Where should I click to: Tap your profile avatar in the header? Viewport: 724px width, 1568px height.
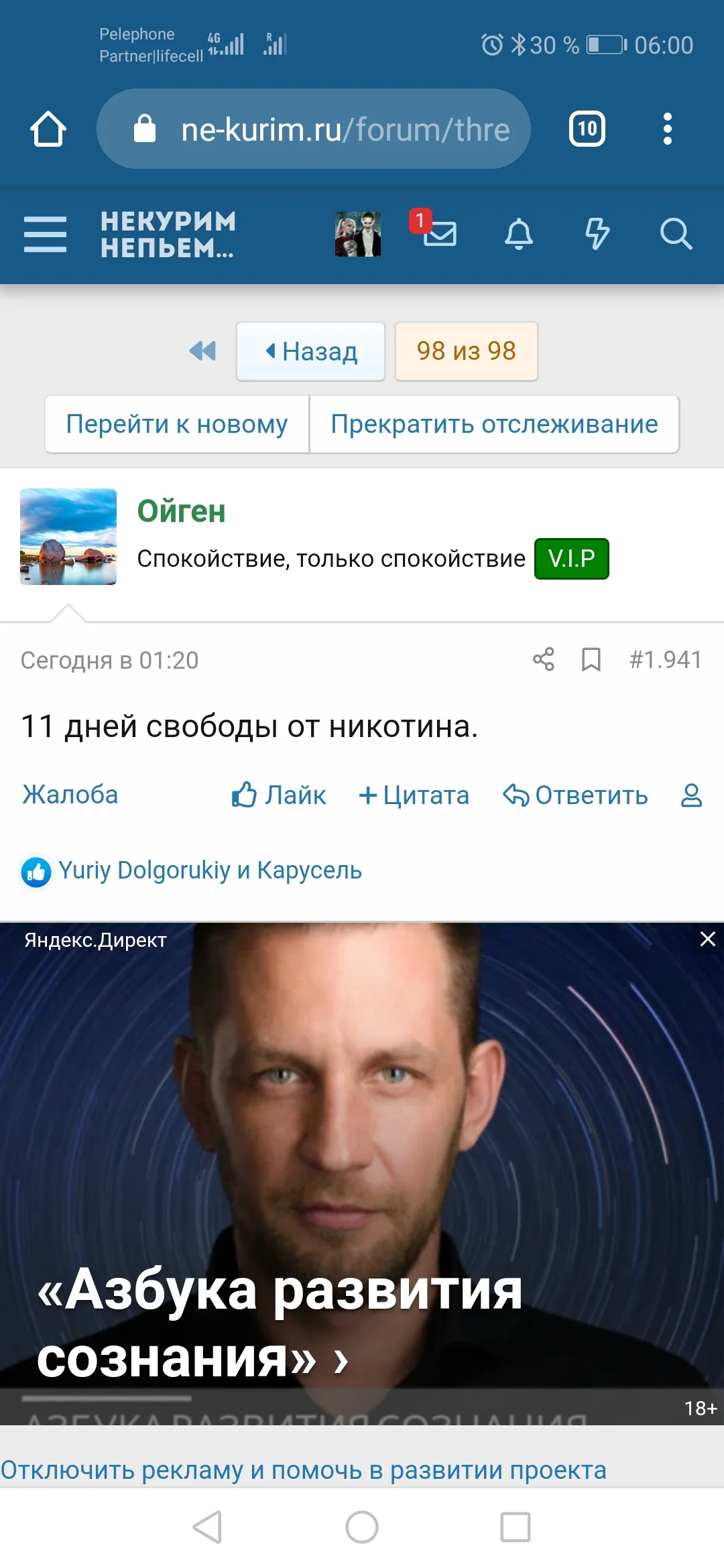point(357,235)
